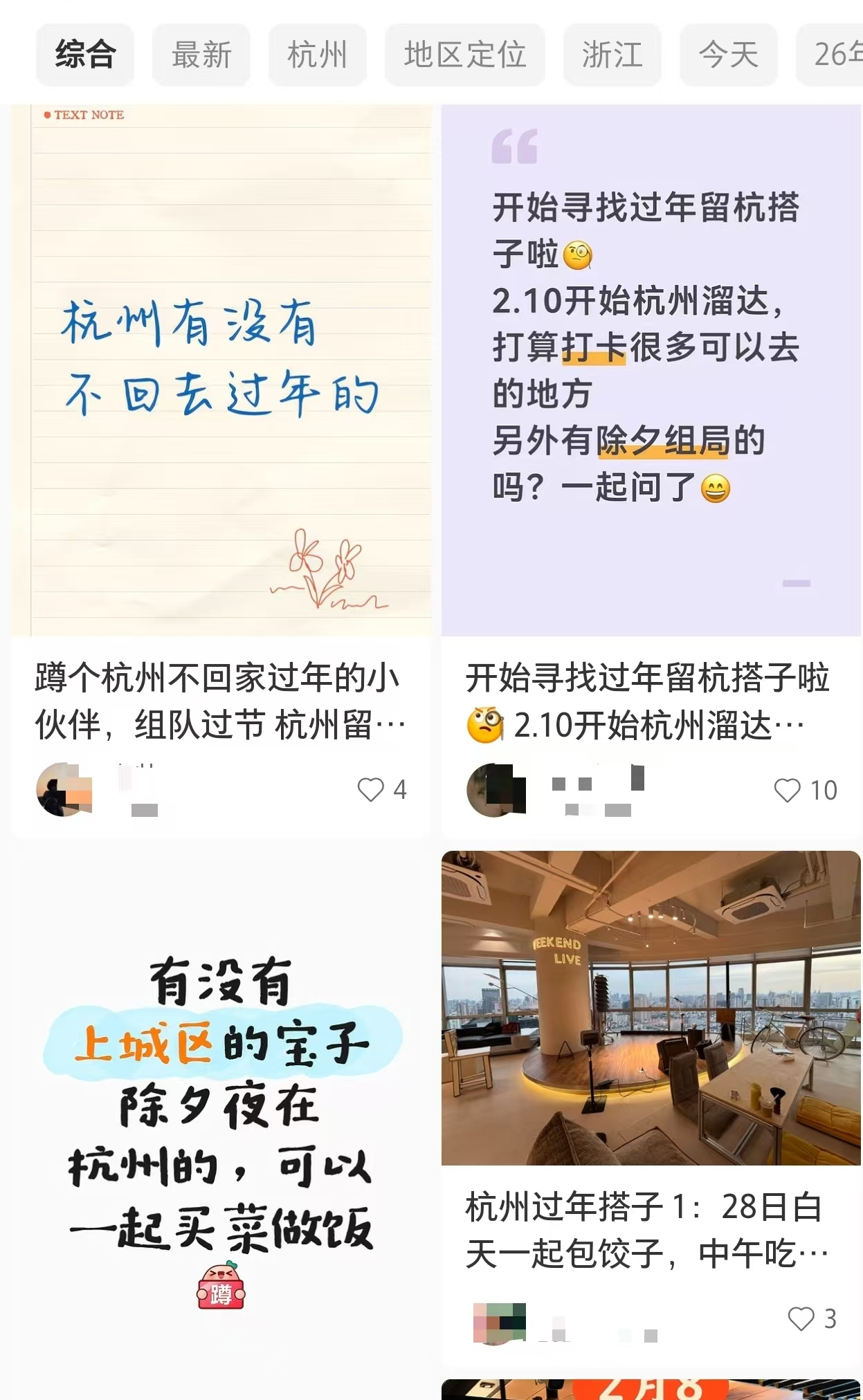Open the 蹲个杭州不回家过年的小伙伴 post
Viewport: 863px width, 1400px height.
tap(221, 701)
